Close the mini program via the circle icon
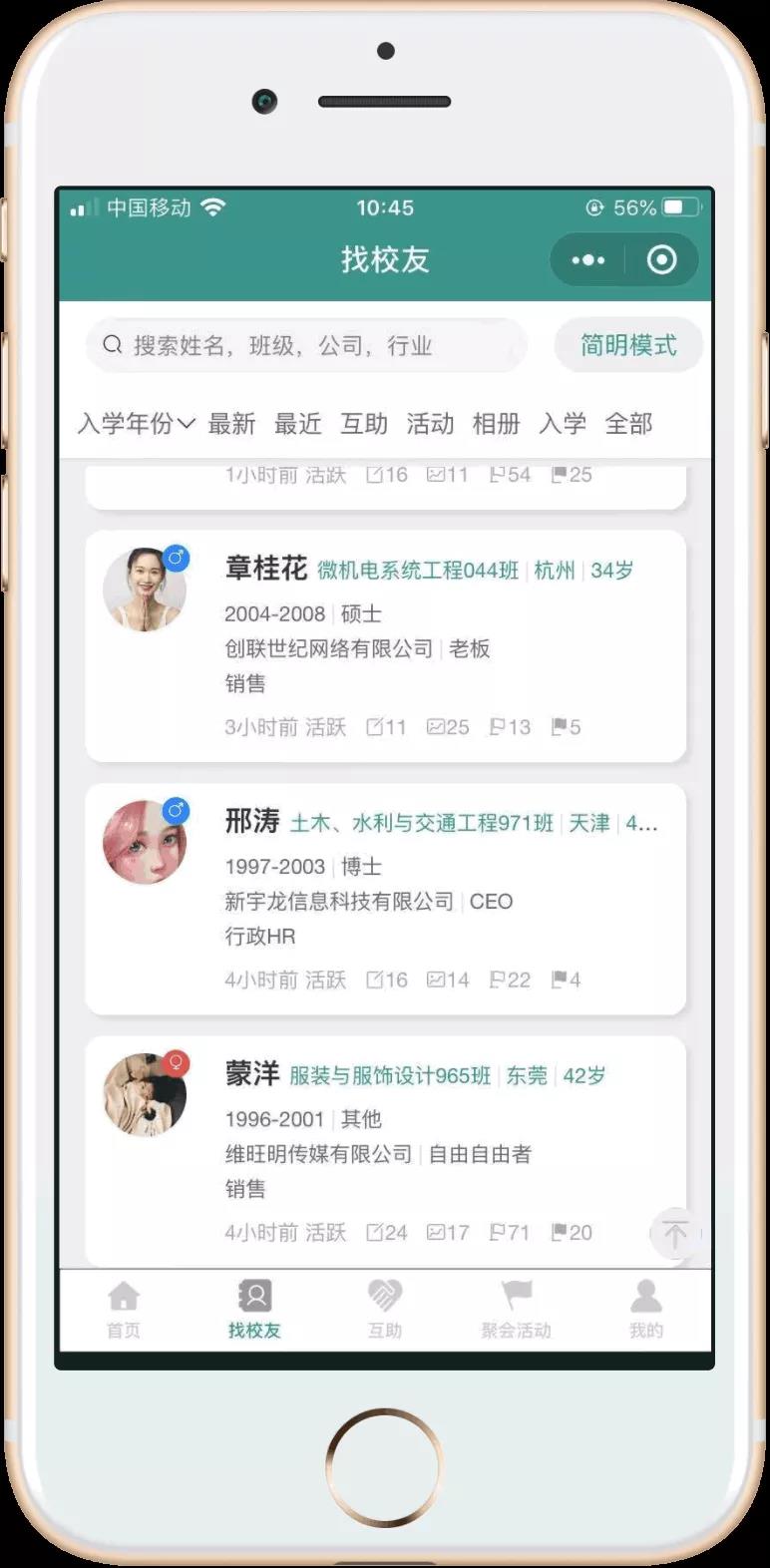 pos(661,260)
